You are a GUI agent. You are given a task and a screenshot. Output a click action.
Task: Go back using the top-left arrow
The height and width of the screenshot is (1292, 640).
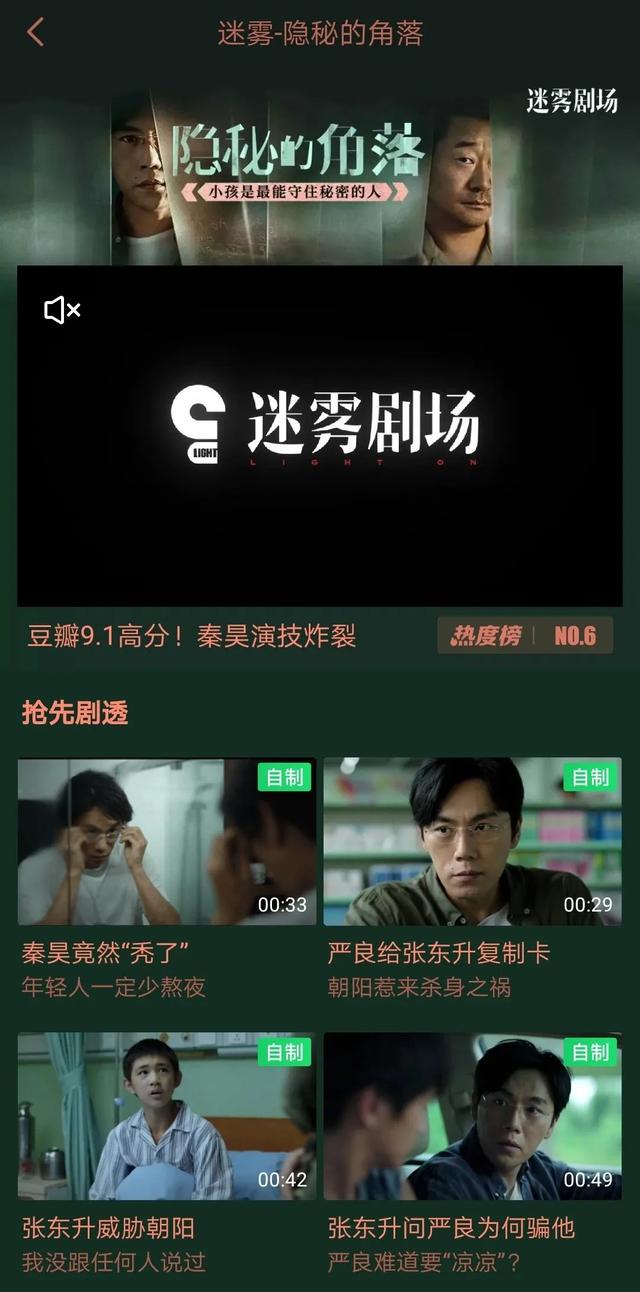35,32
